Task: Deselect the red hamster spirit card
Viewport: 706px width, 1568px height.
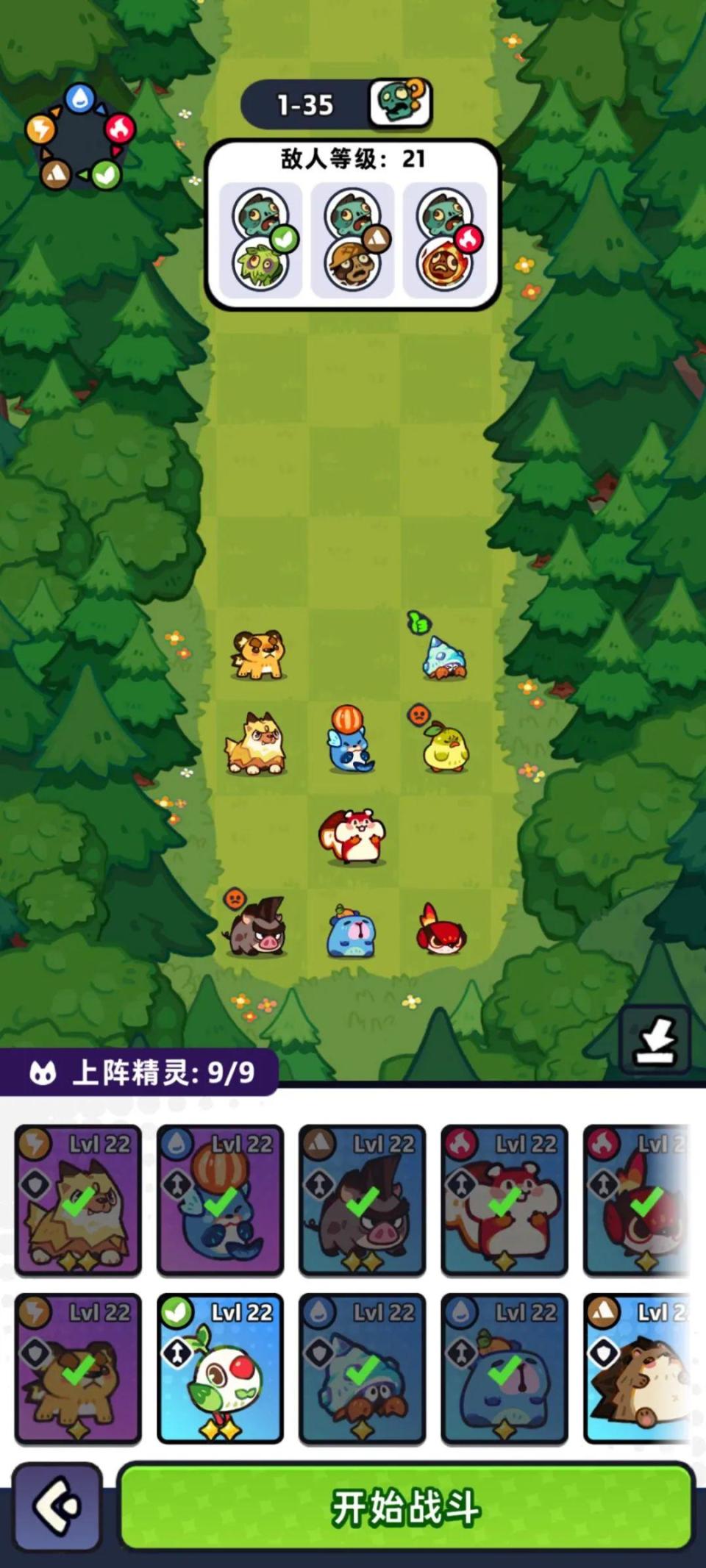Action: click(x=504, y=1200)
